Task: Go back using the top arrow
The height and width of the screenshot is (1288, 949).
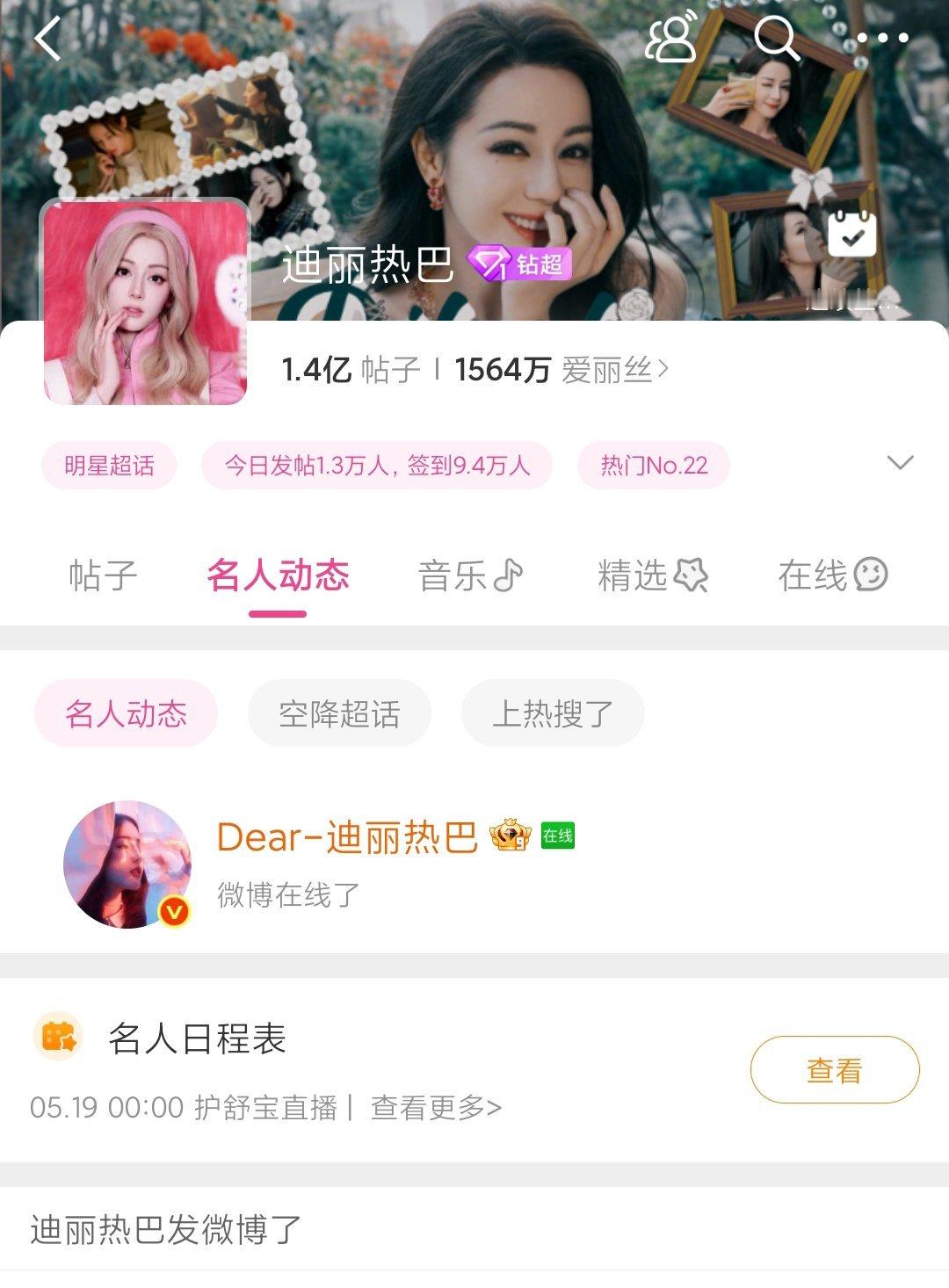Action: (x=48, y=39)
